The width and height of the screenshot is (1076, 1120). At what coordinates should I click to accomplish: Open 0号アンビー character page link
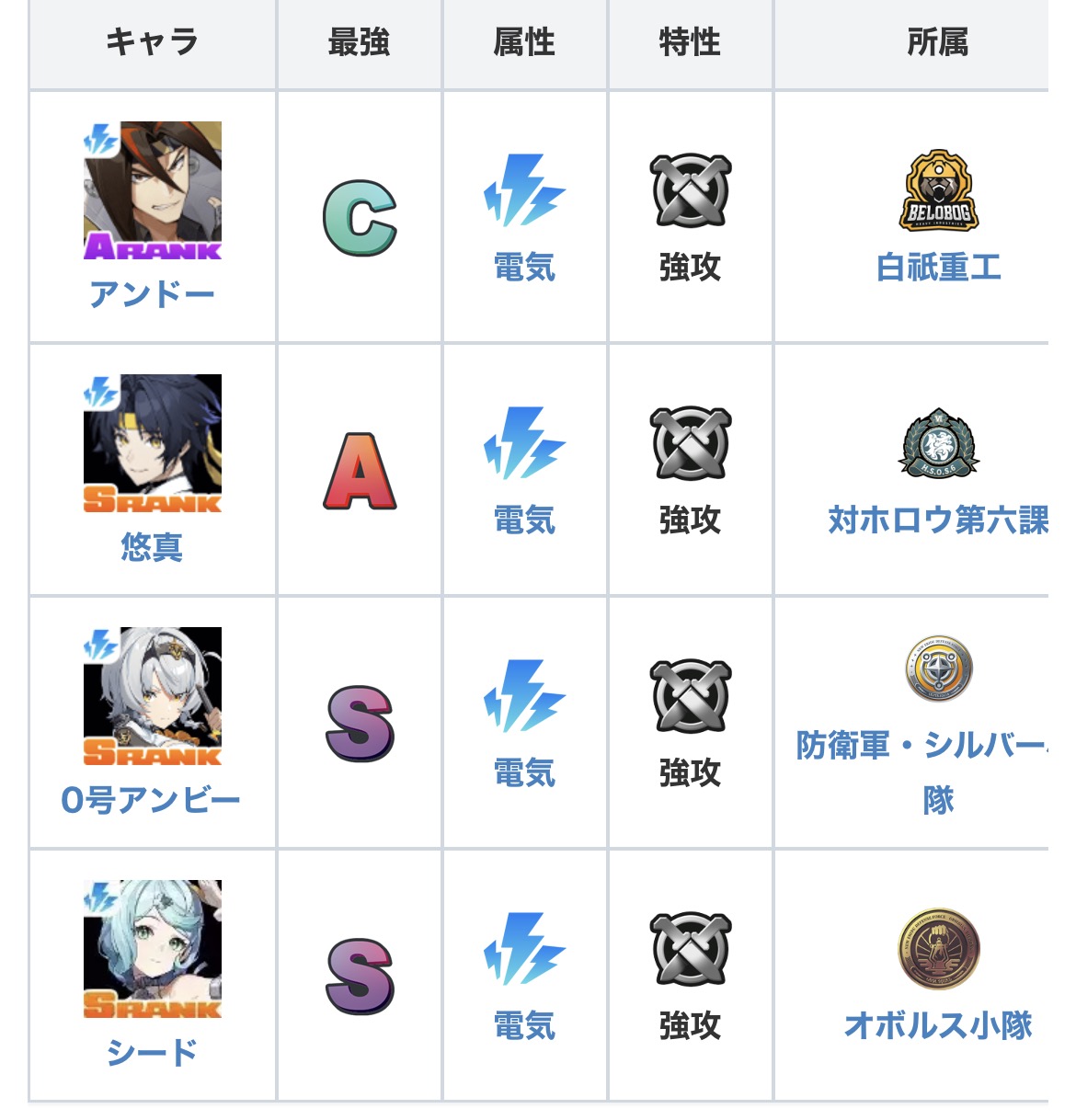click(152, 800)
